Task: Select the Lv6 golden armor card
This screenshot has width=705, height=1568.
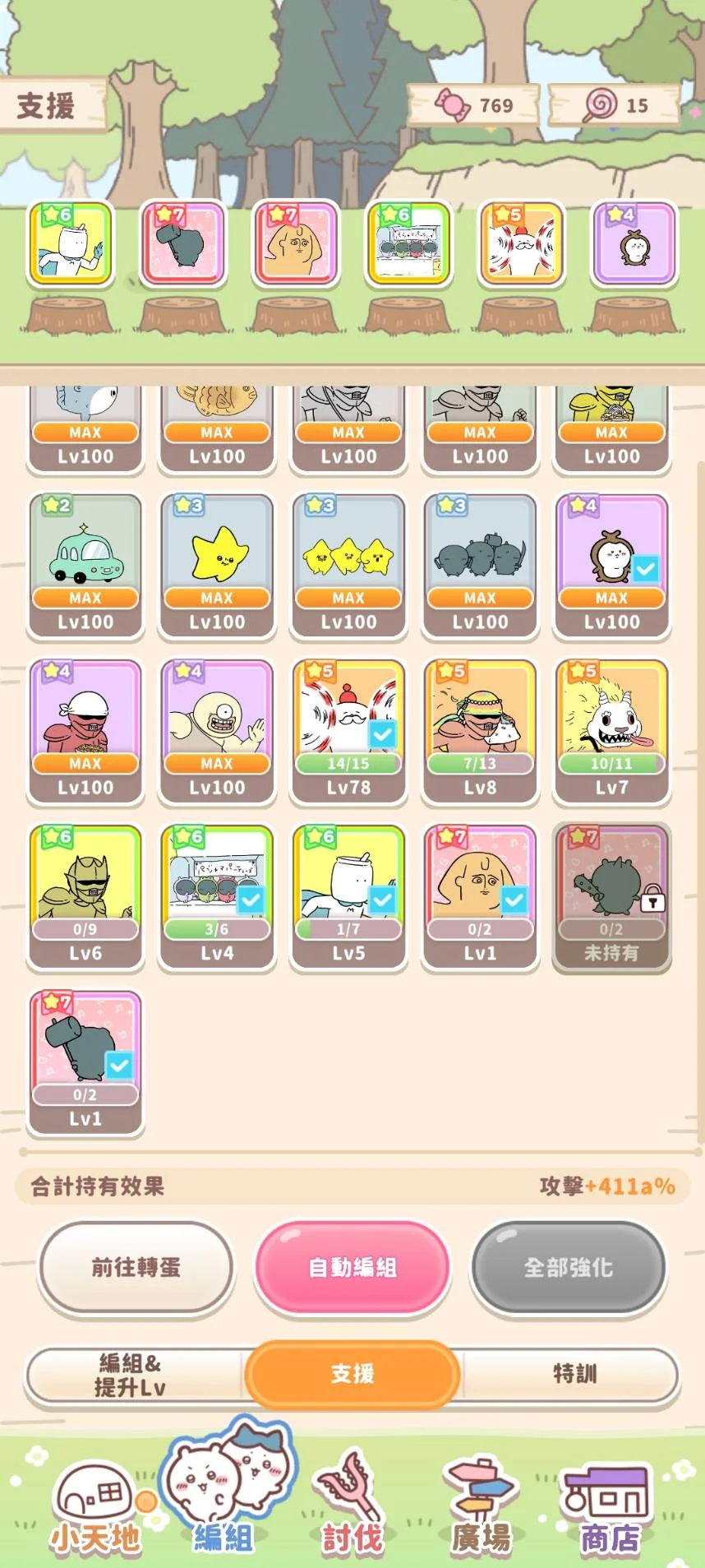Action: tap(85, 896)
